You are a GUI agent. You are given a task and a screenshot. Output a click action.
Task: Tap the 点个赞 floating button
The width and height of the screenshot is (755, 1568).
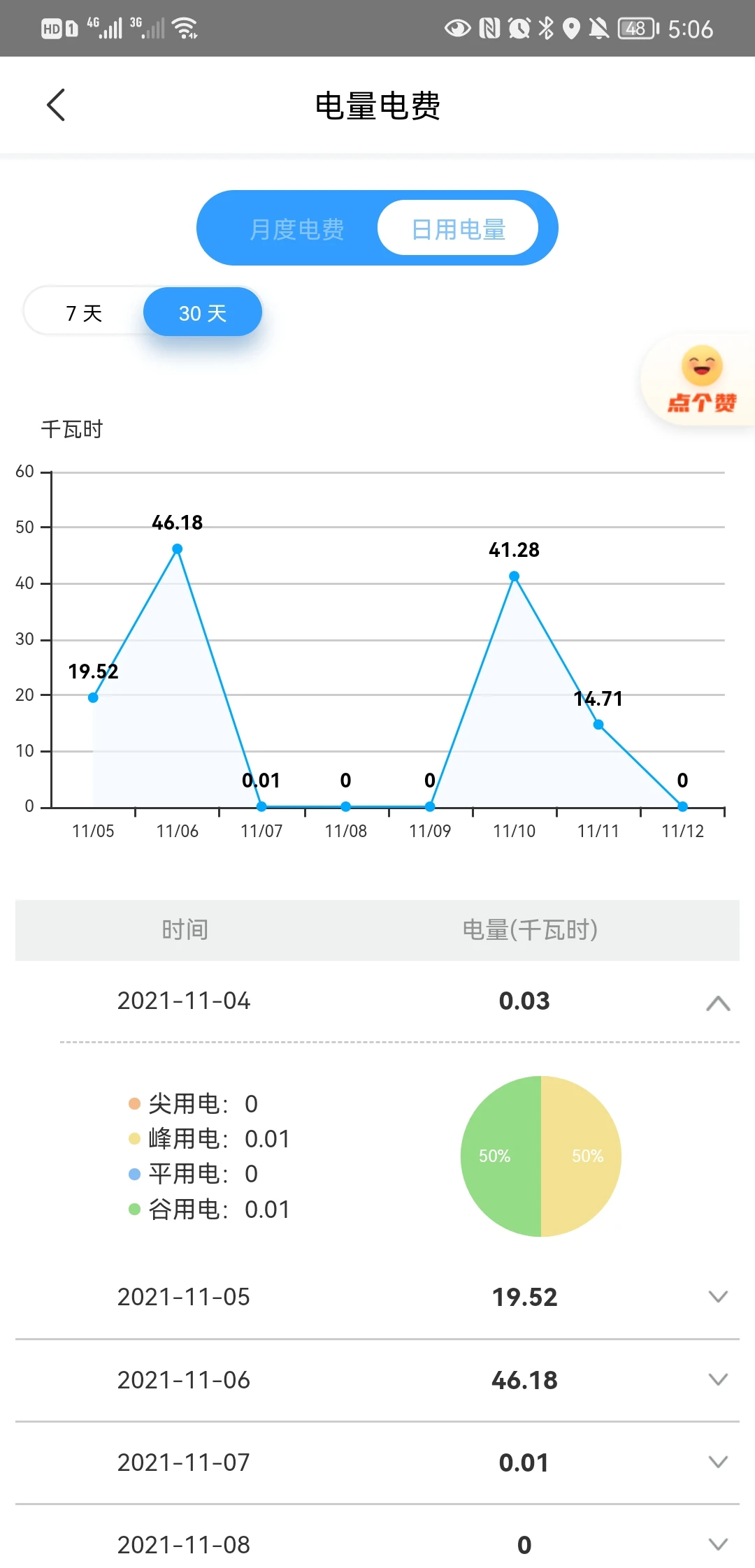[x=701, y=379]
